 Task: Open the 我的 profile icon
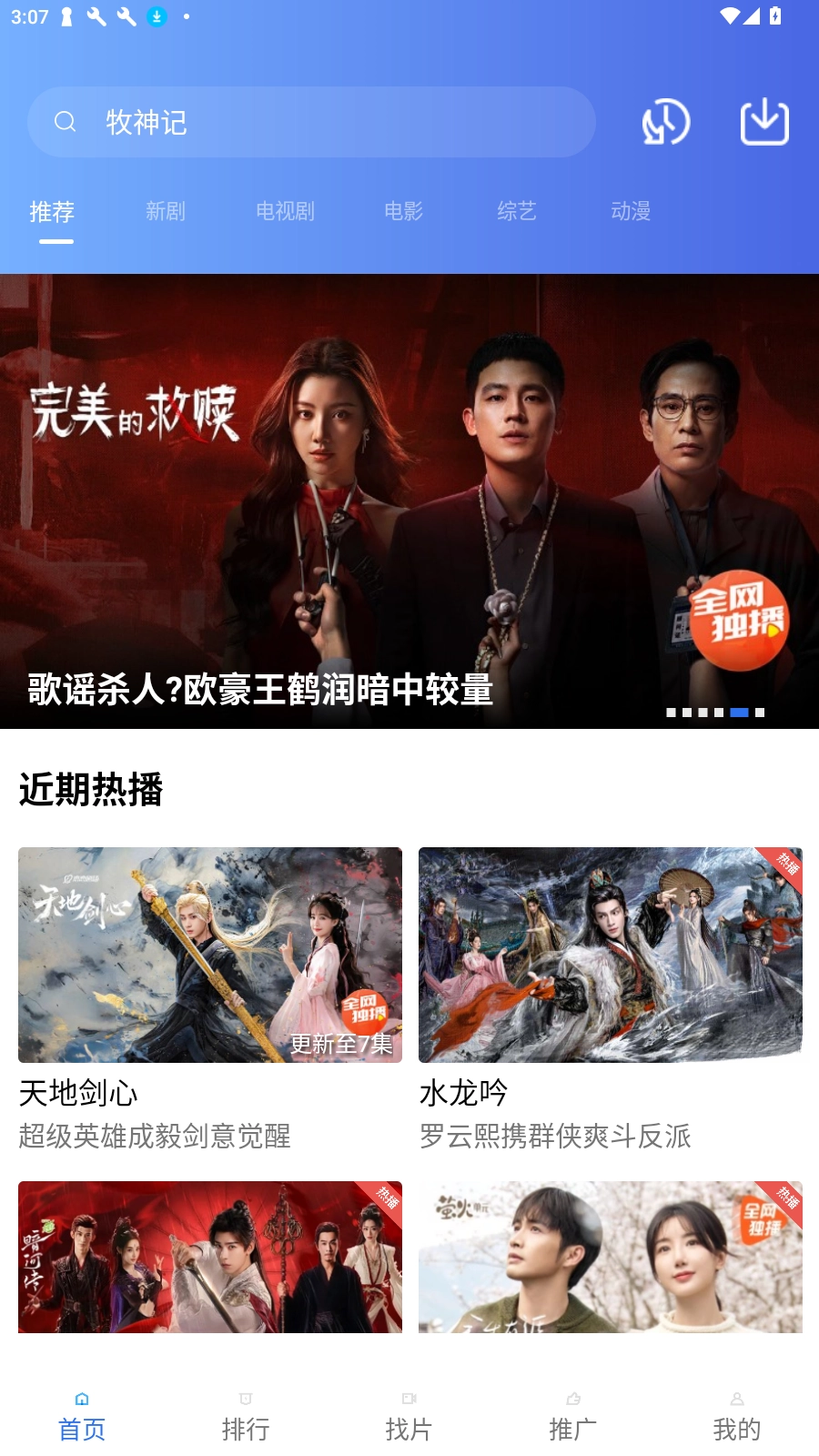[x=736, y=1400]
